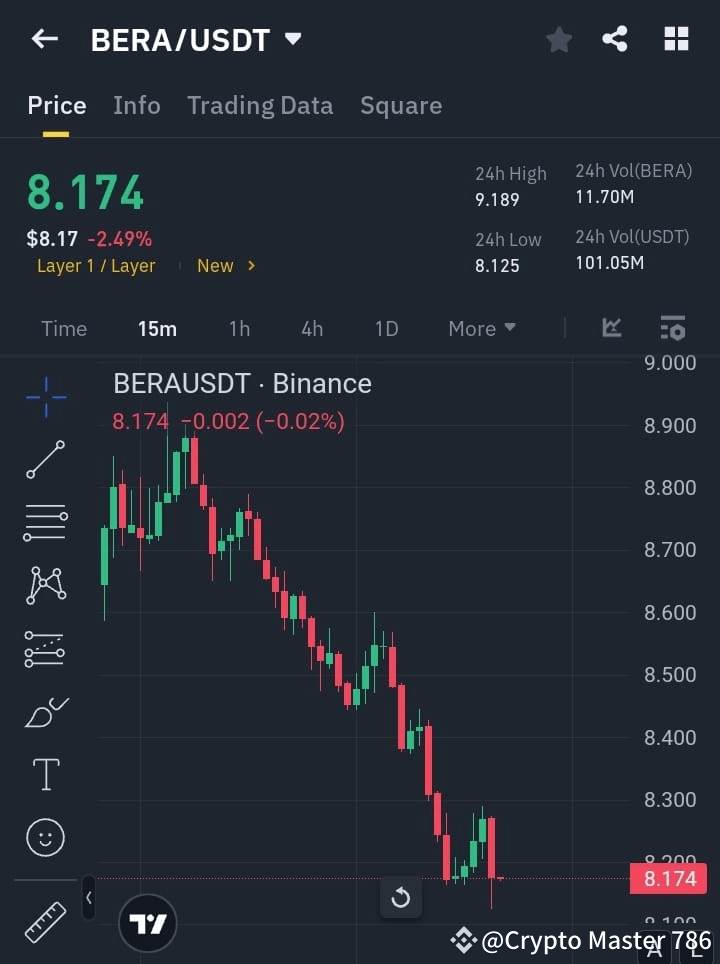720x964 pixels.
Task: Open the BERA/USDT pair selector dropdown
Action: (291, 39)
